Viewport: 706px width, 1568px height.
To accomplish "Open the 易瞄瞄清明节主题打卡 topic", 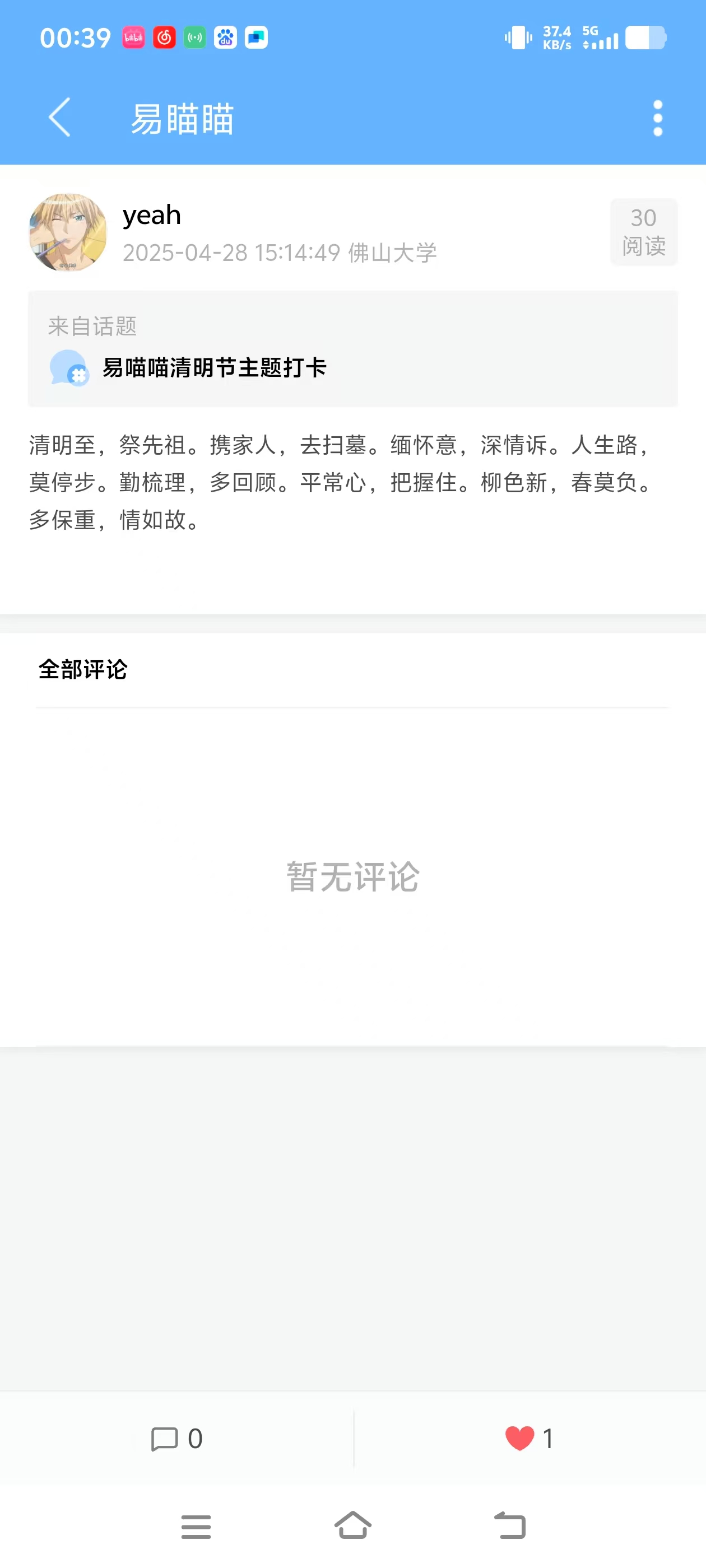I will (214, 368).
